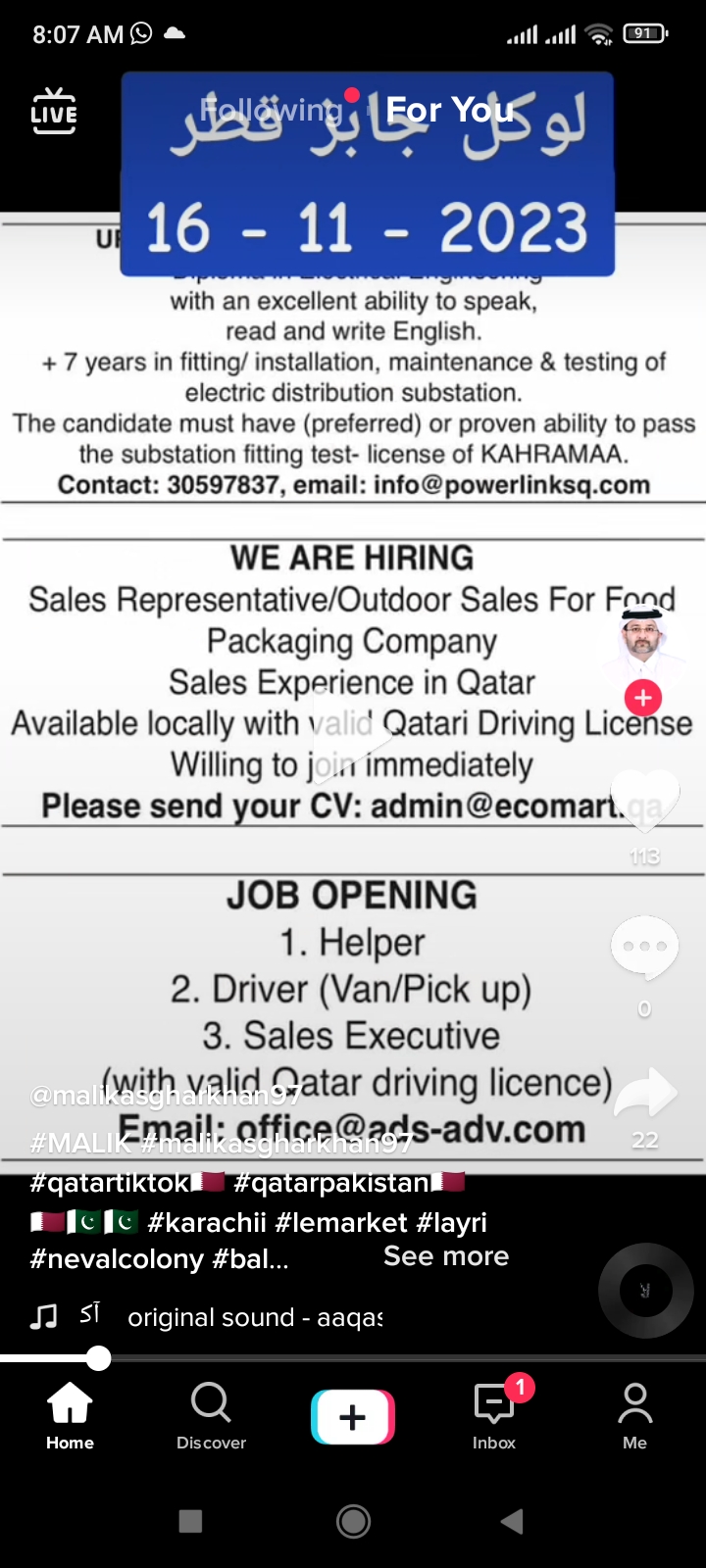Open the LIVE icon
The height and width of the screenshot is (1568, 706).
pos(54,112)
